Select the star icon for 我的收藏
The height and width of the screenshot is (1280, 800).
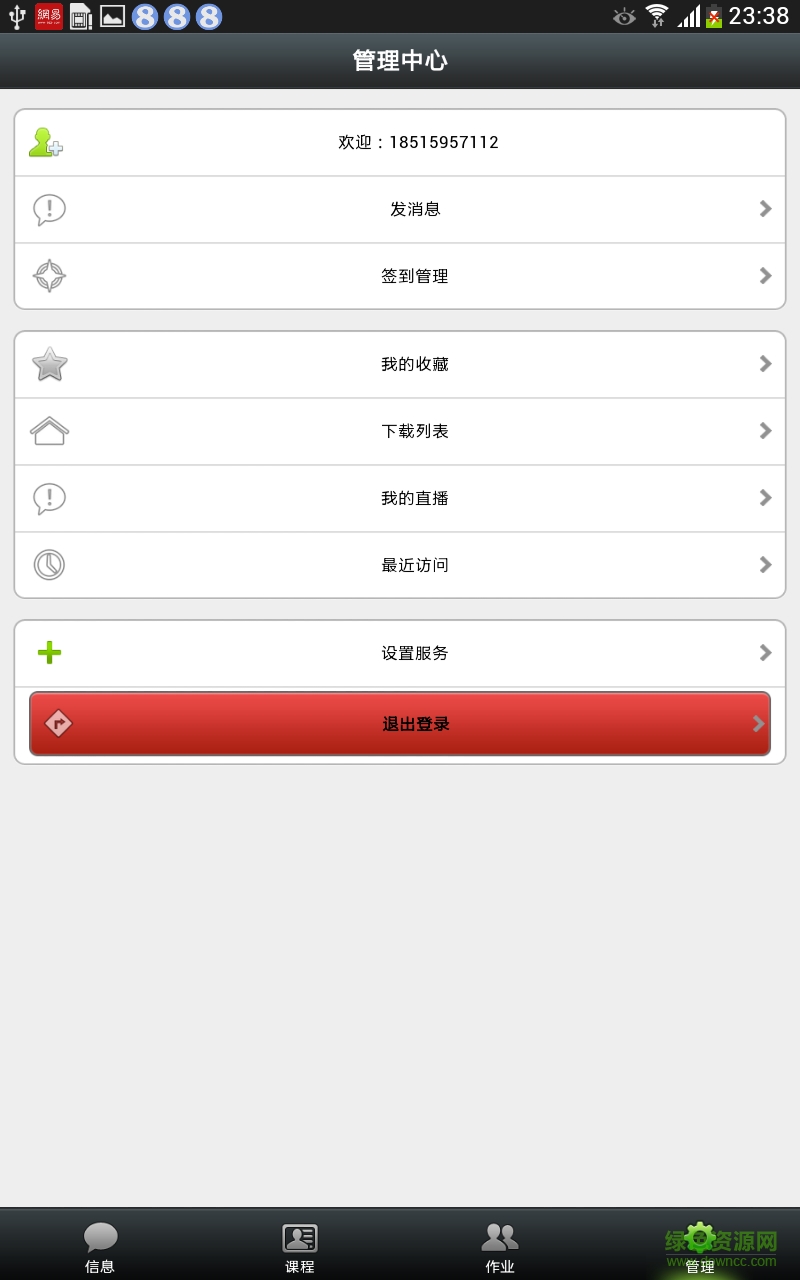click(49, 364)
